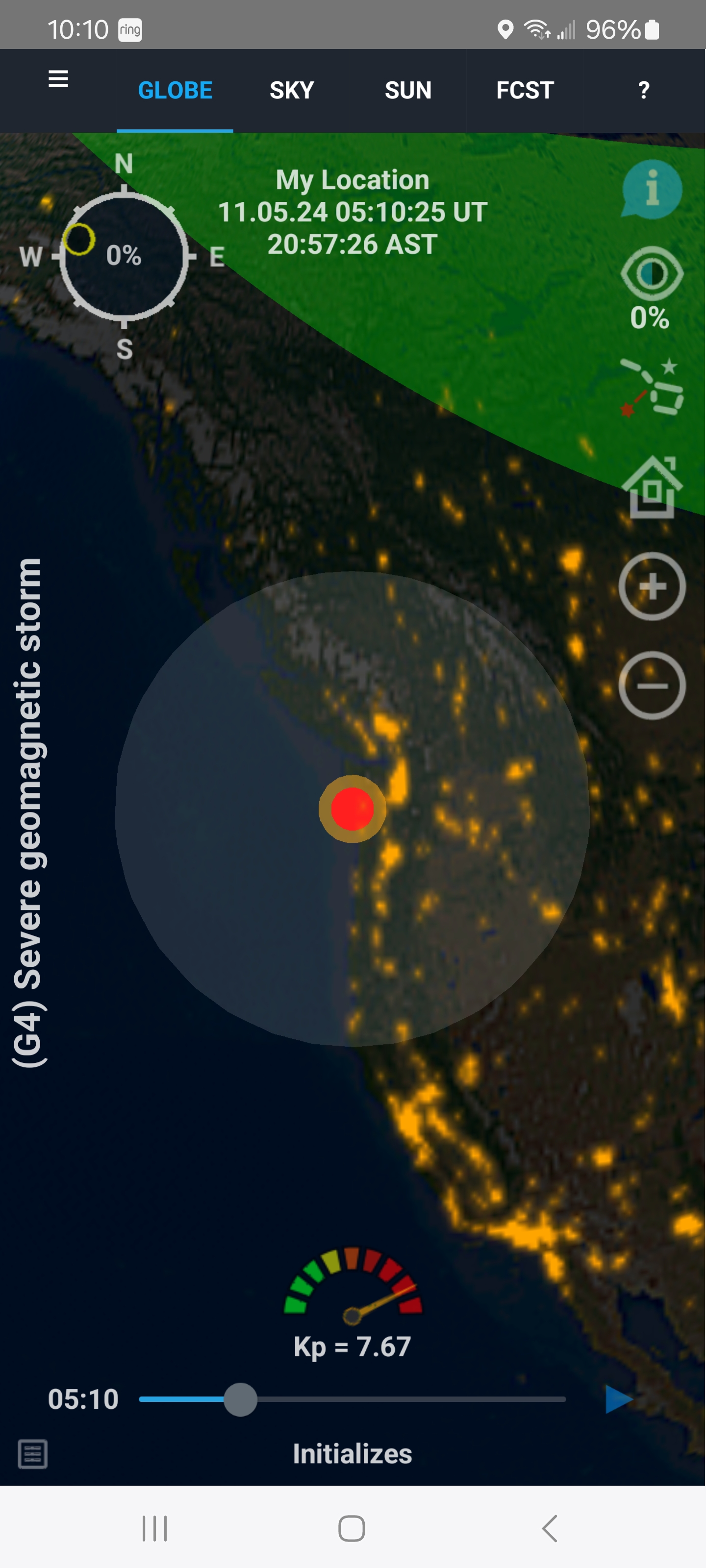Switch to the SUN tab
Viewport: 706px width, 1568px height.
tap(408, 90)
